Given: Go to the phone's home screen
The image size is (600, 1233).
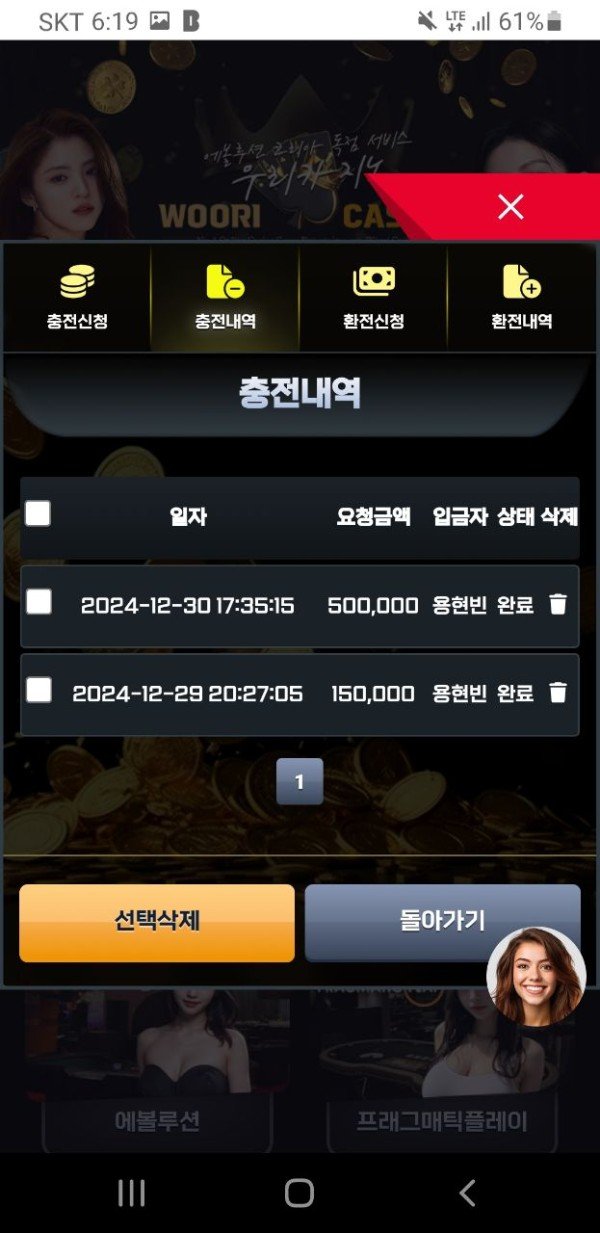Looking at the screenshot, I should click(299, 1192).
